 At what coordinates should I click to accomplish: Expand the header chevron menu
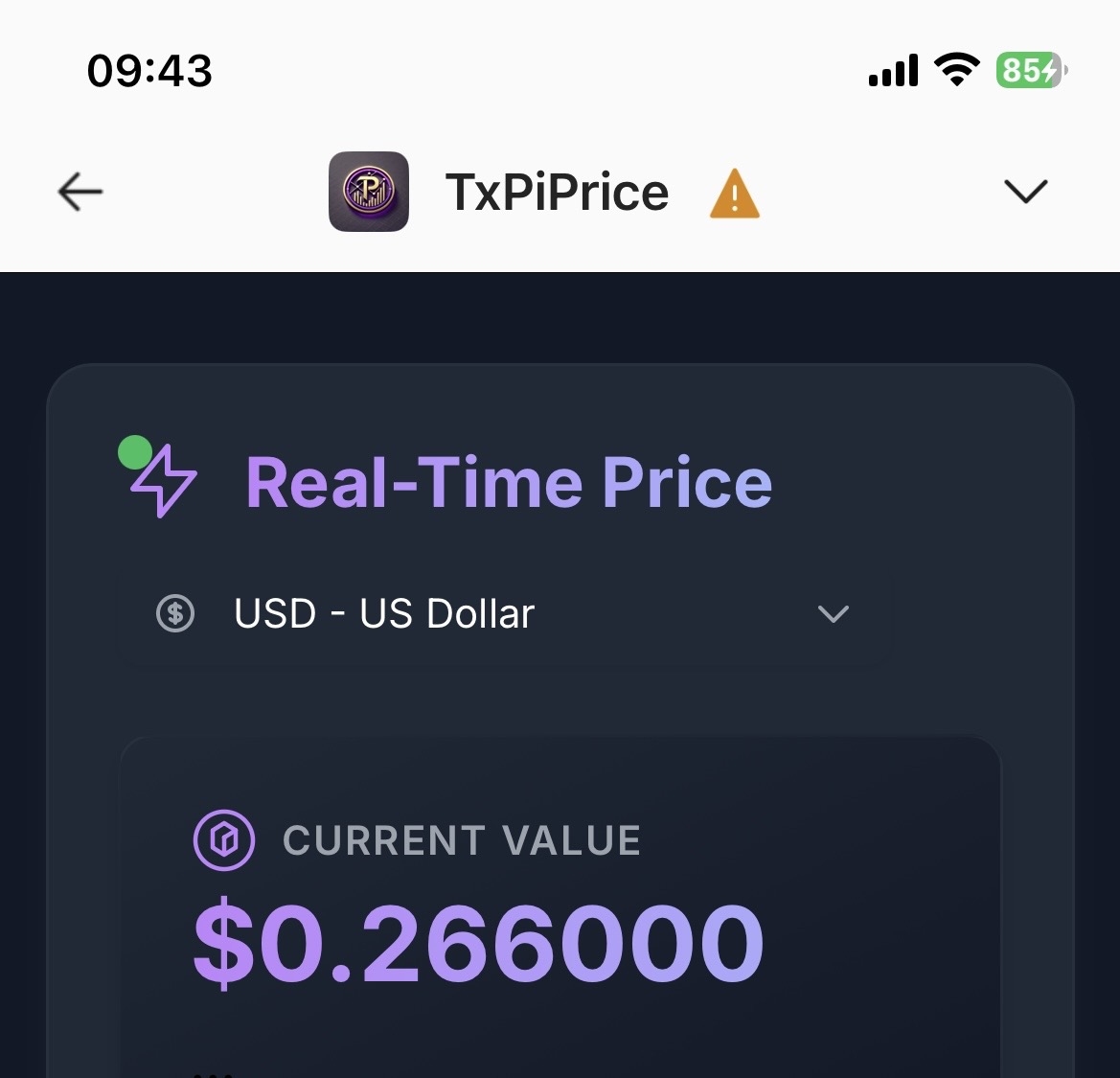click(x=1025, y=192)
